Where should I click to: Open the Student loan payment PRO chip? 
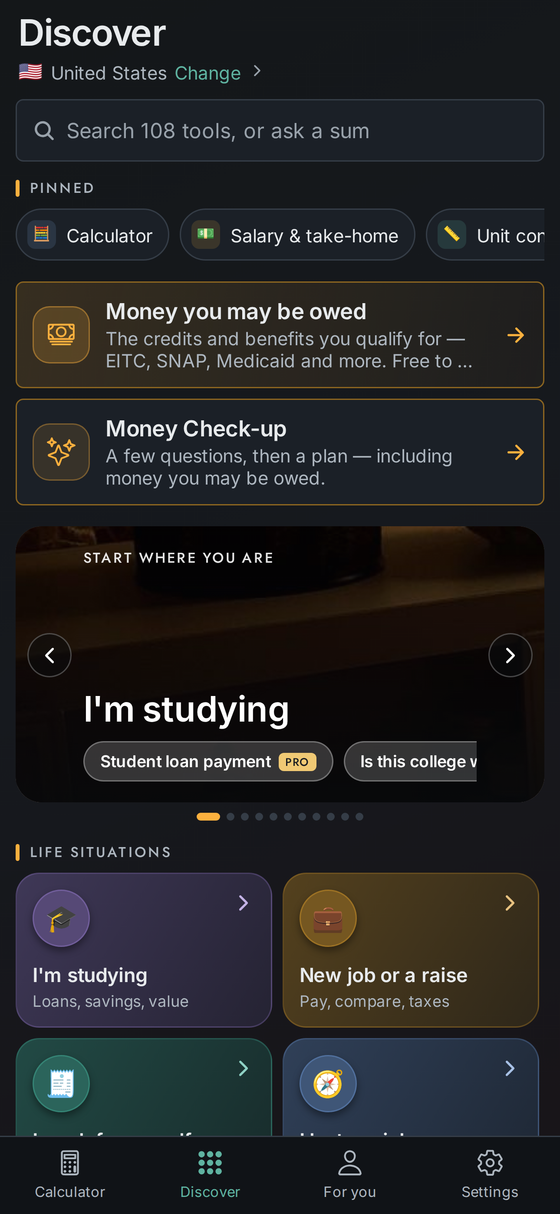[208, 762]
